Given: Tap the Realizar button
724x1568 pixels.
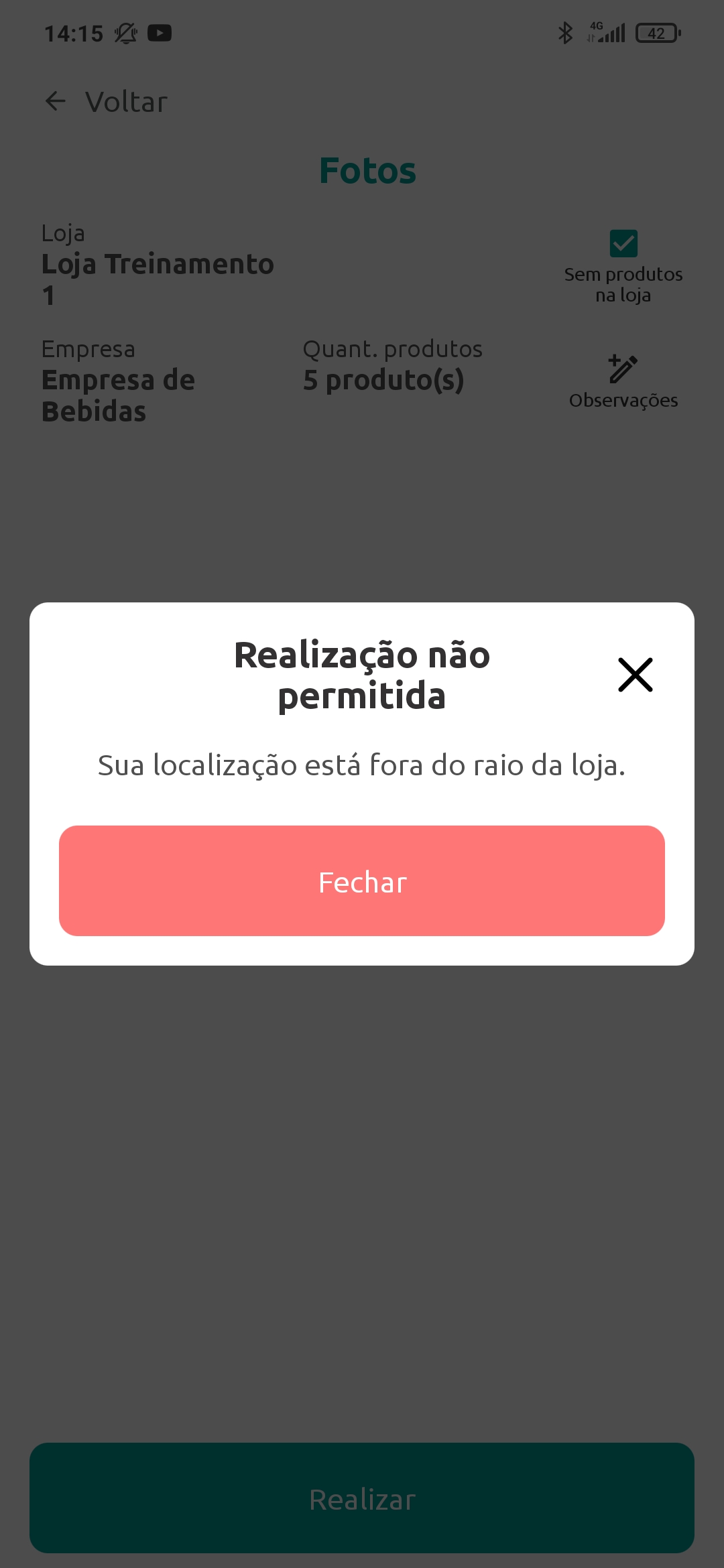Looking at the screenshot, I should 362,1498.
